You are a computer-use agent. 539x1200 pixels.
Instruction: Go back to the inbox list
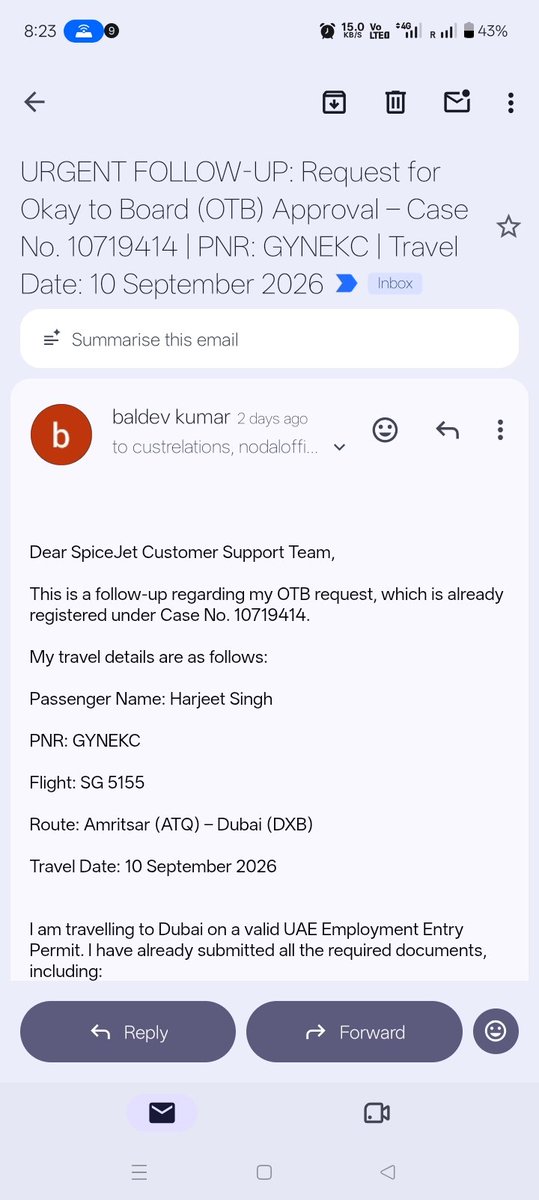pyautogui.click(x=34, y=101)
